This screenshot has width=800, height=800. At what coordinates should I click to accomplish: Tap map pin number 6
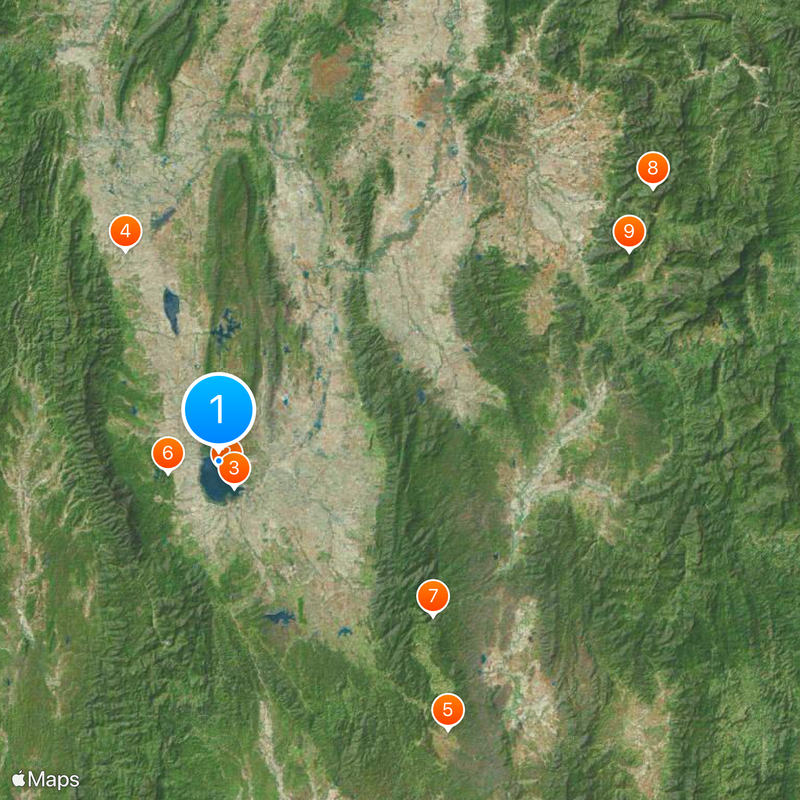167,454
